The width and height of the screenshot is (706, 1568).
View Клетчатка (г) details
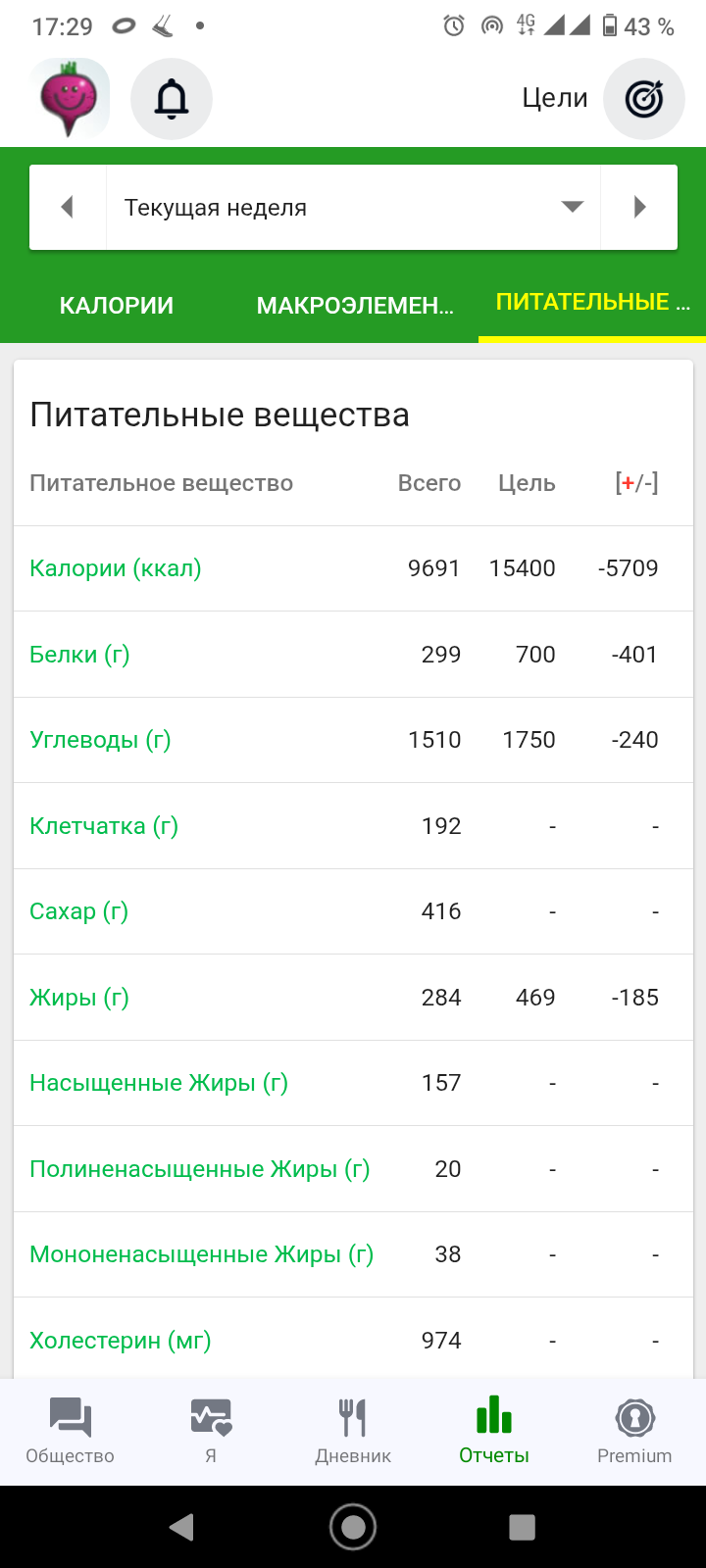click(104, 826)
